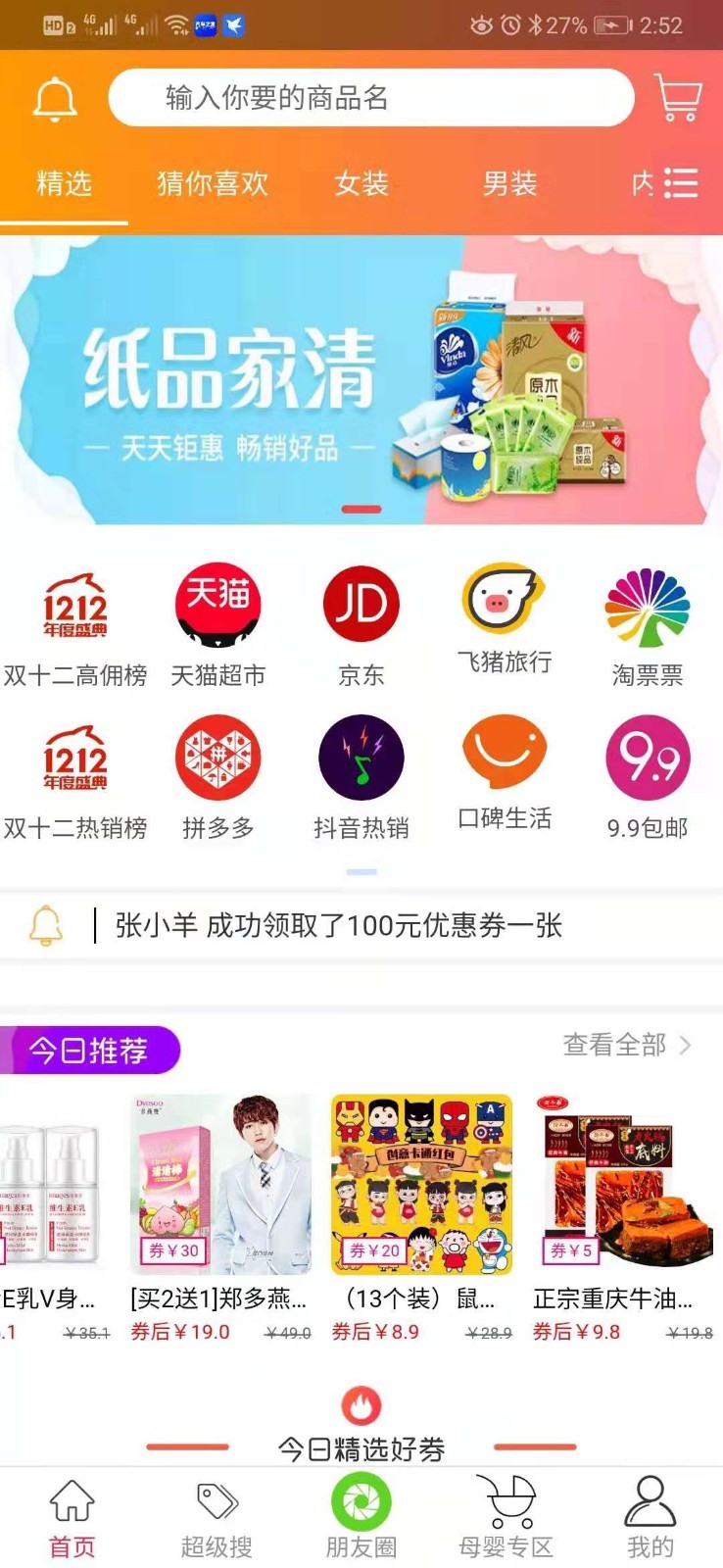The height and width of the screenshot is (1568, 723).
Task: Open 9.9包邮 deals
Action: 648,777
